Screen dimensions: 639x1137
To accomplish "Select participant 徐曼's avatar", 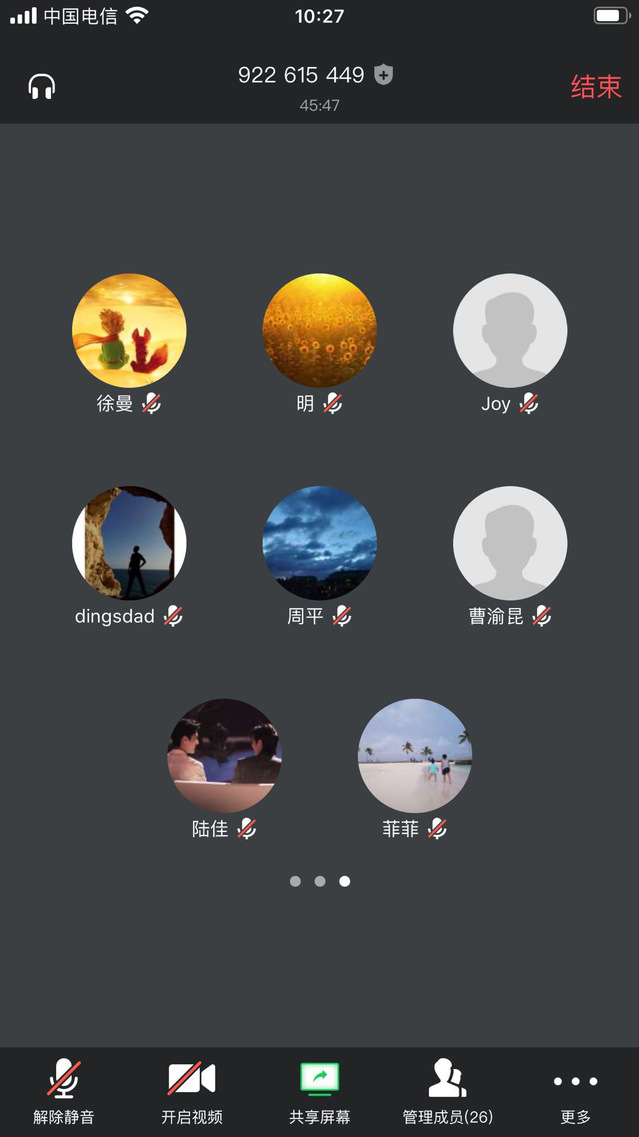I will pos(129,331).
